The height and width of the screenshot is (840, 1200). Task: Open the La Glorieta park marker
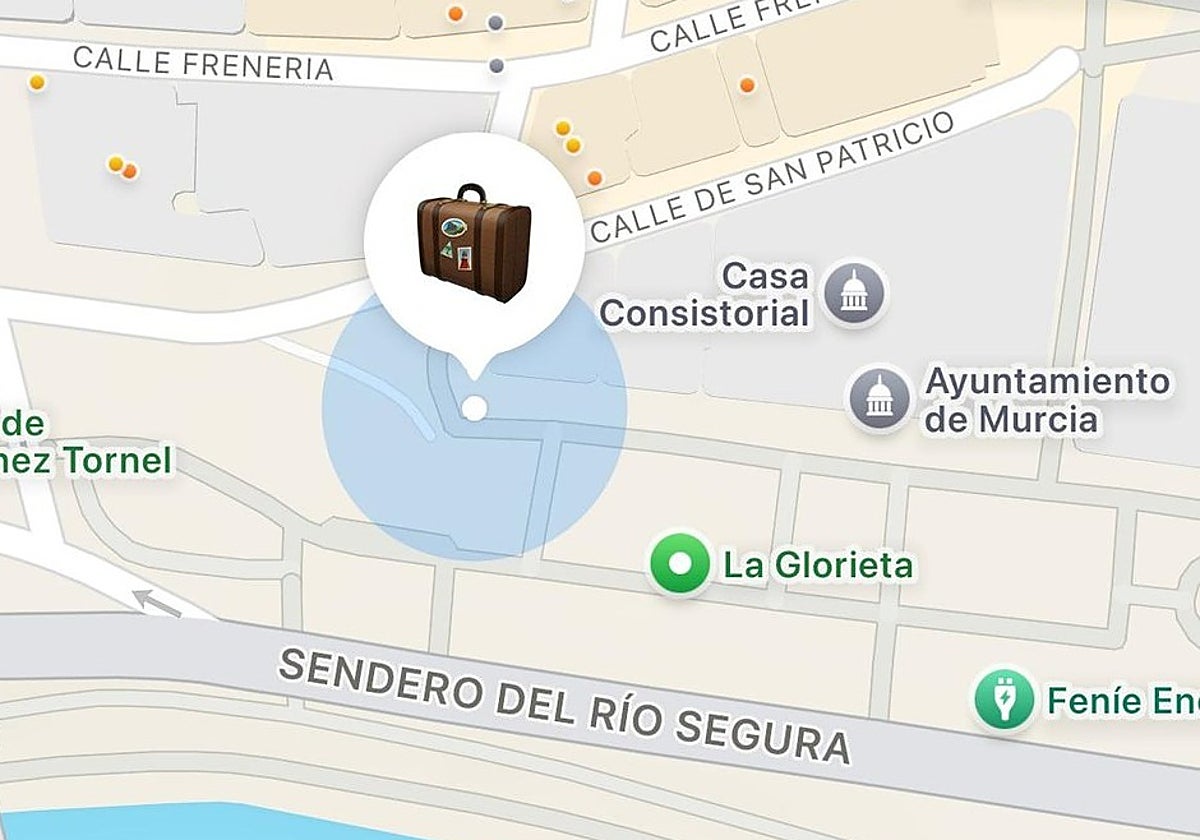[680, 564]
